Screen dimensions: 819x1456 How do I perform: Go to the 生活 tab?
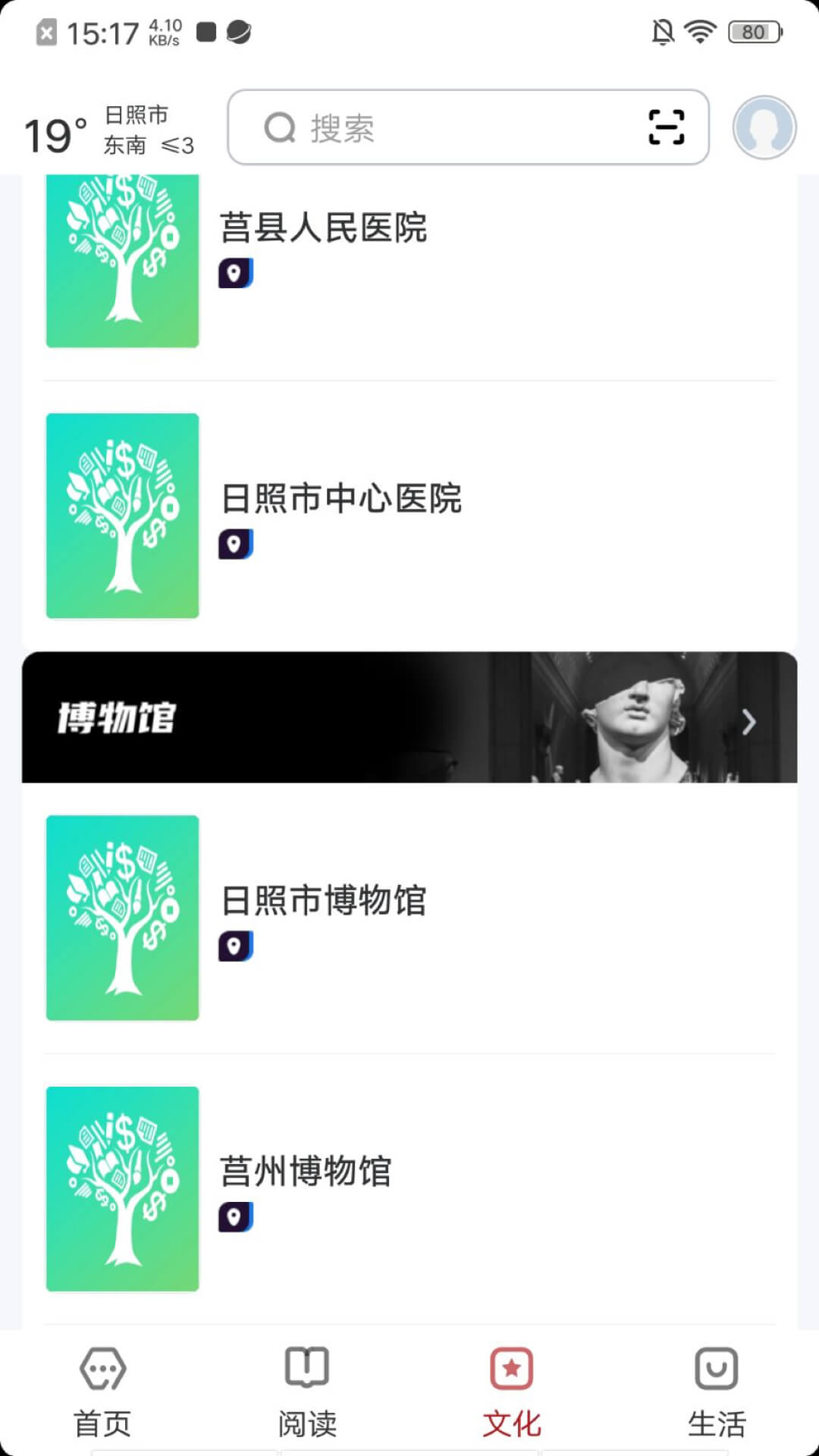[717, 1392]
